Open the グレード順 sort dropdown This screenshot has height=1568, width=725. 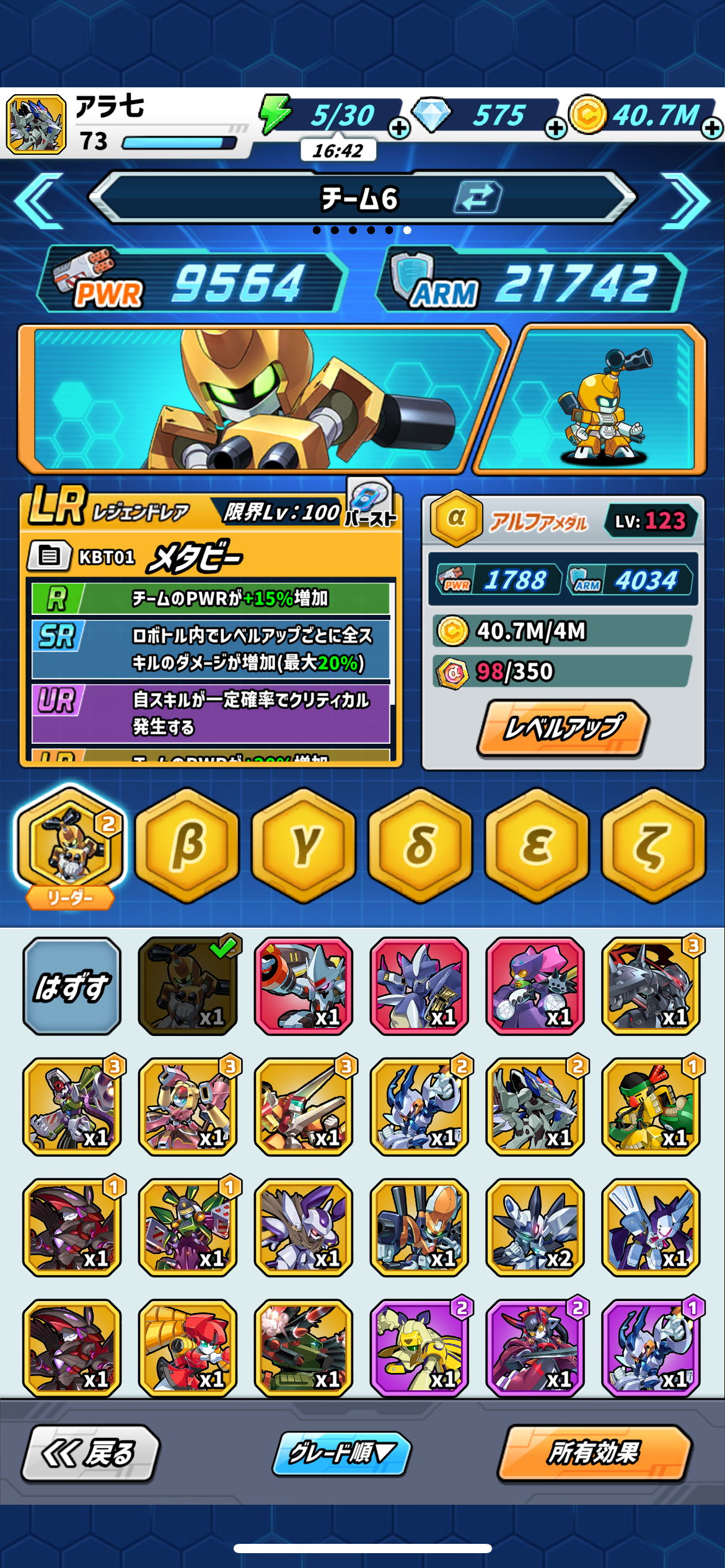click(x=341, y=1453)
